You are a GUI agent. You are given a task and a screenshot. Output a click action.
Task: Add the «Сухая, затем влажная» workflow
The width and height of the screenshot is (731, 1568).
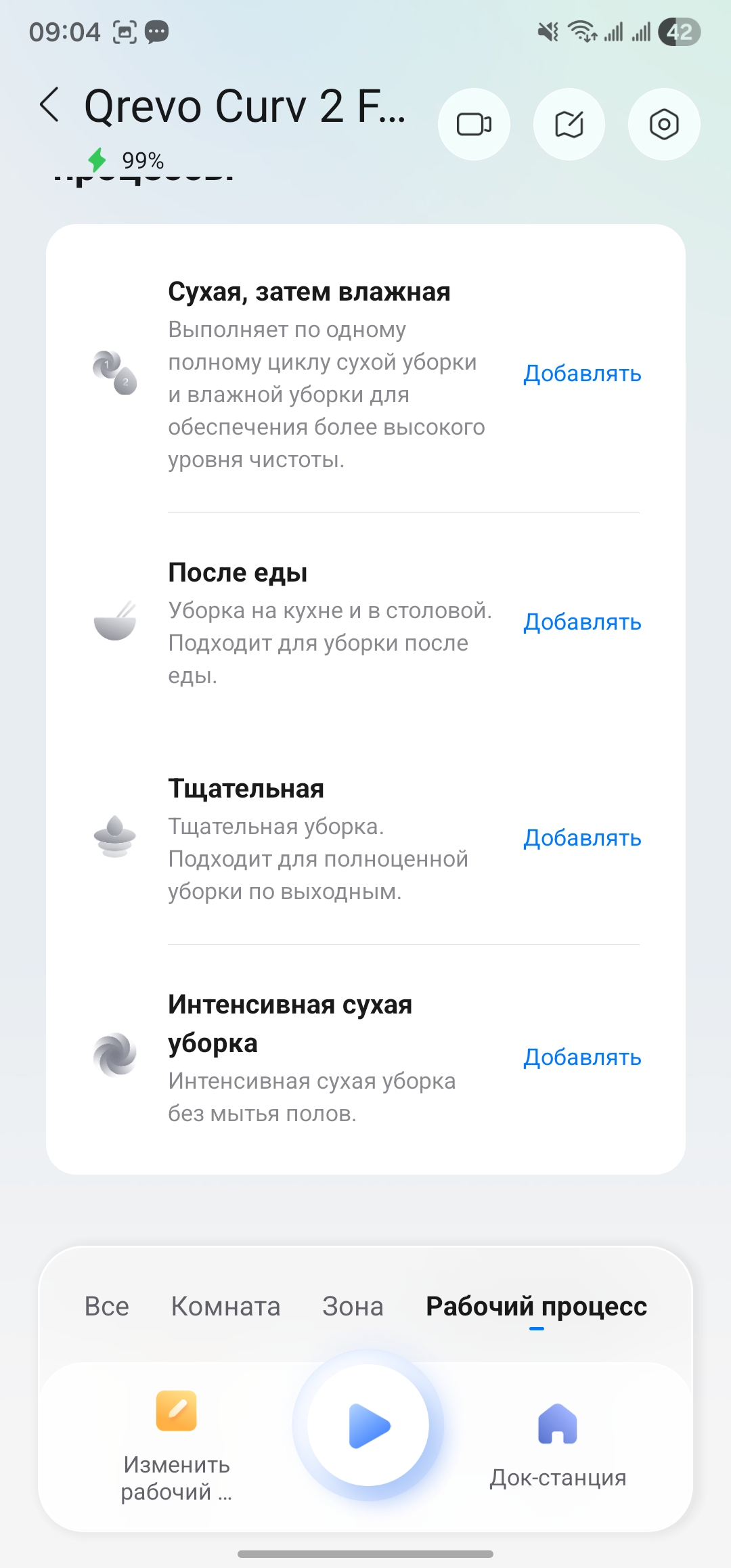pos(582,374)
